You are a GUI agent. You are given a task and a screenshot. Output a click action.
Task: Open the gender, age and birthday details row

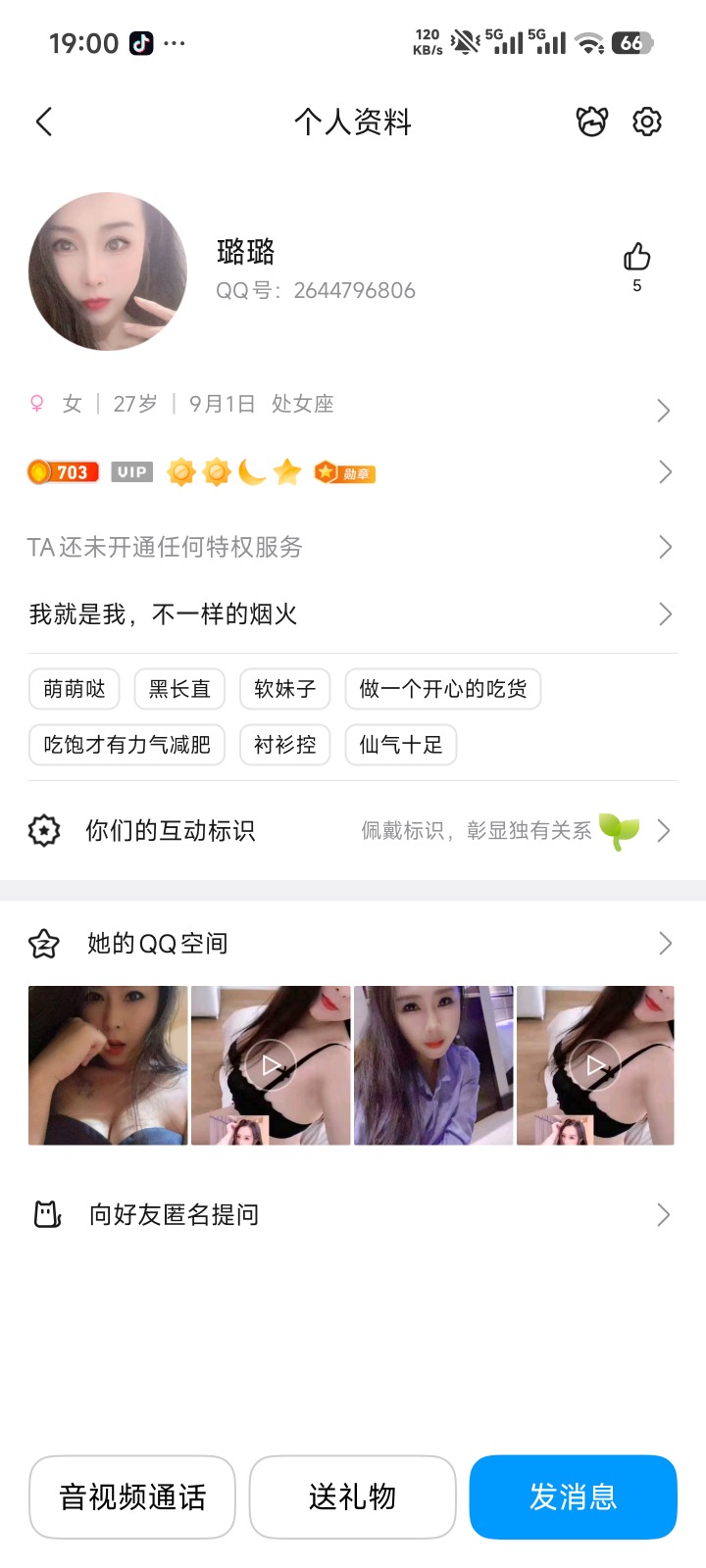[x=352, y=405]
